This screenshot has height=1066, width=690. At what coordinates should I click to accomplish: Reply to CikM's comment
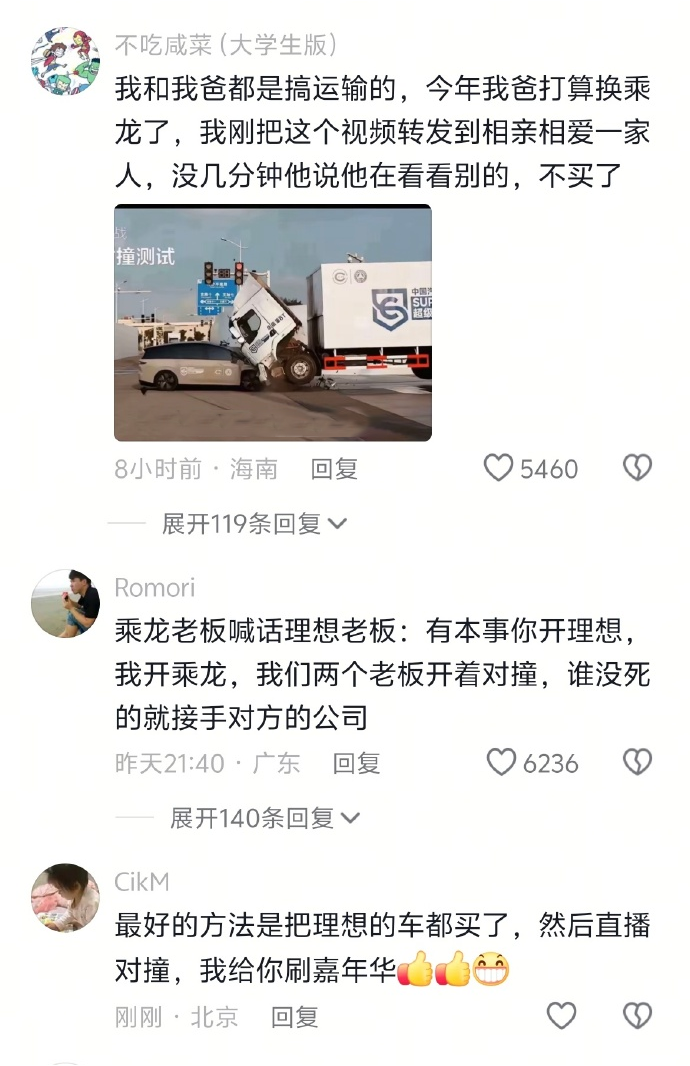point(294,1017)
